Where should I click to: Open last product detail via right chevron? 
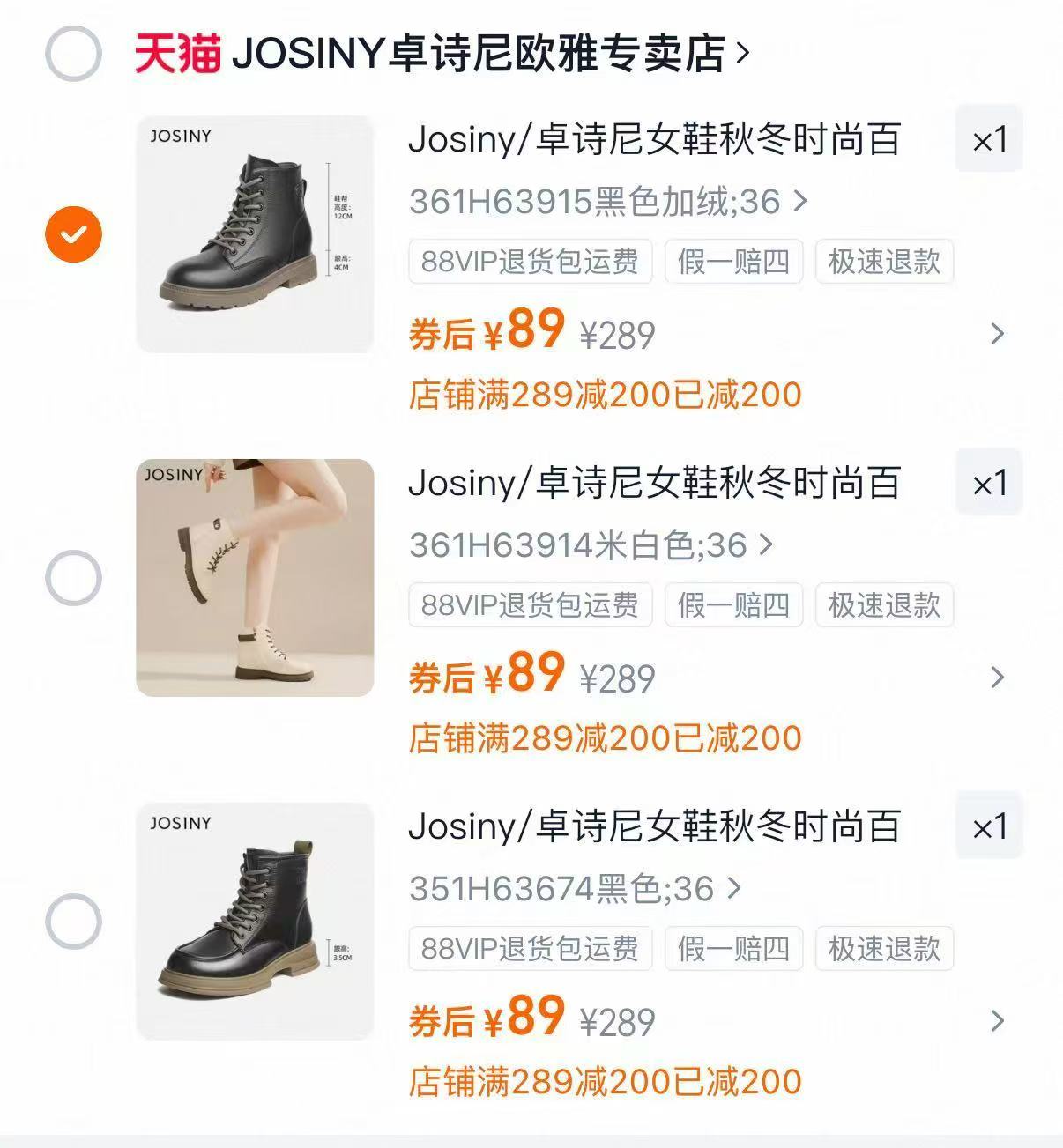[x=997, y=1020]
